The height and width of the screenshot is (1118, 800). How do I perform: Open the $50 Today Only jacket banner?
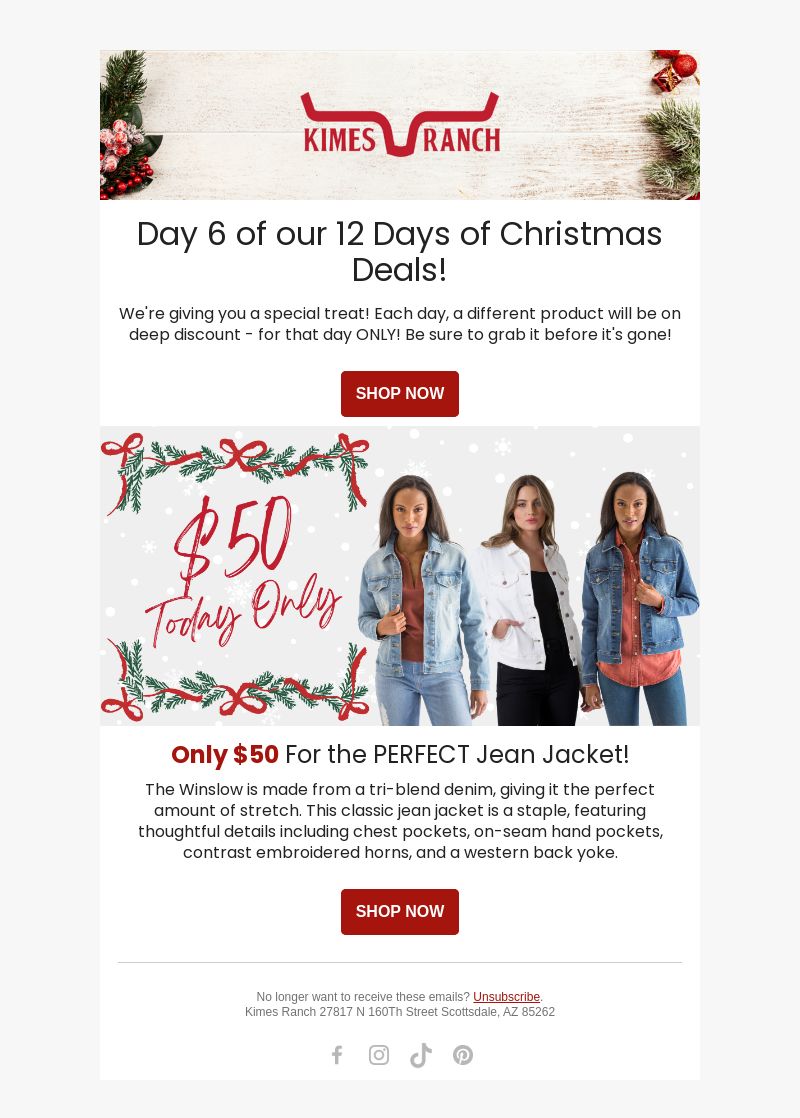[x=400, y=576]
